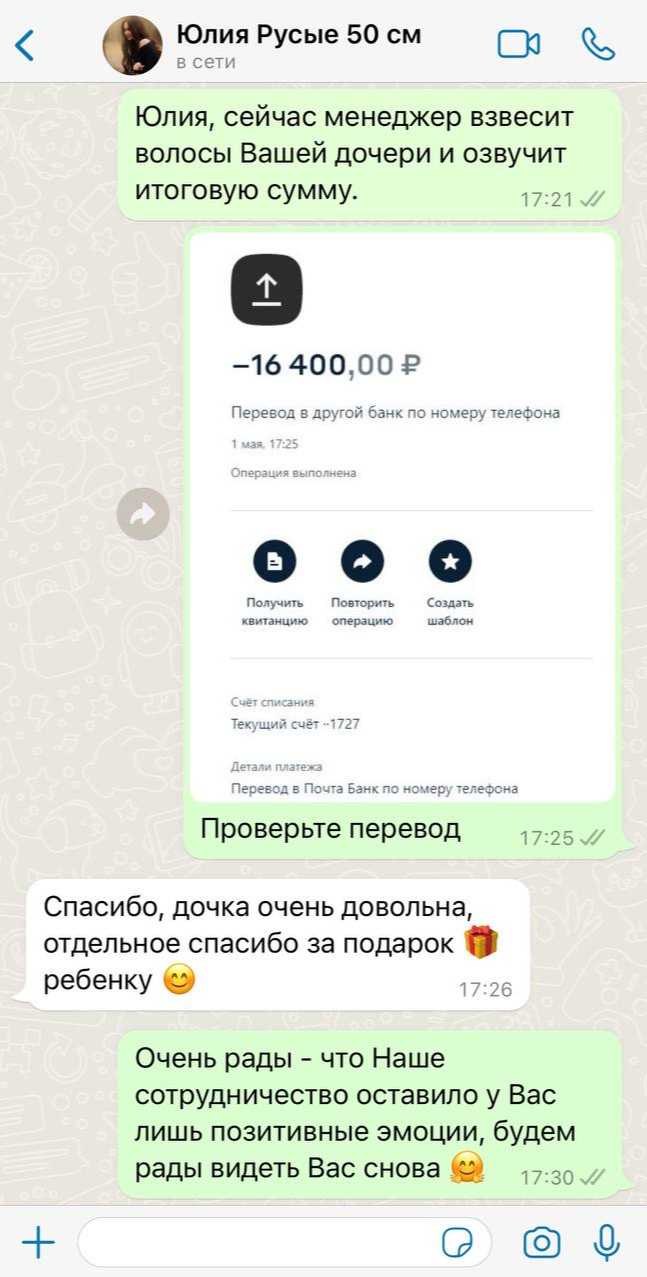Start a video call with Юлия
This screenshot has width=647, height=1277.
click(519, 44)
